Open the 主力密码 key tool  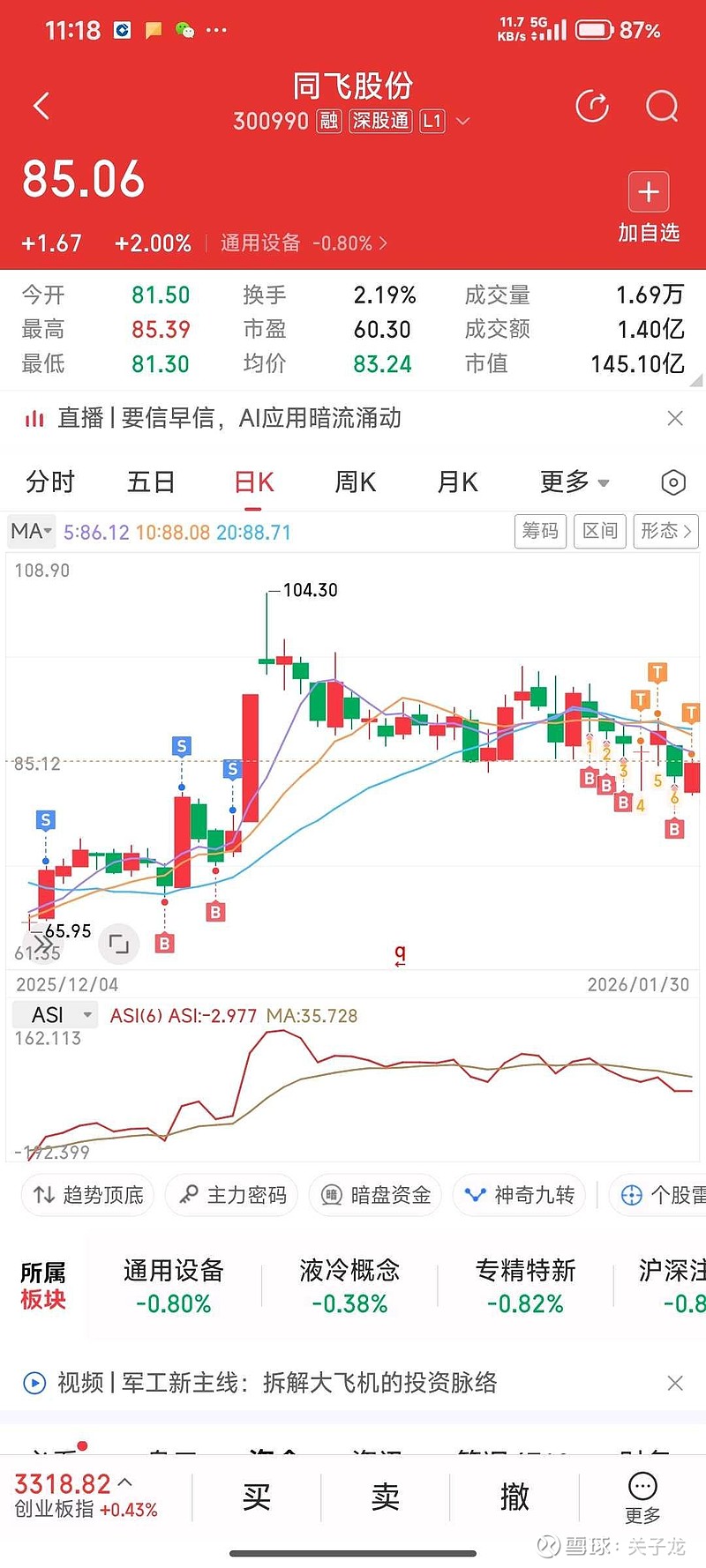coord(231,1195)
